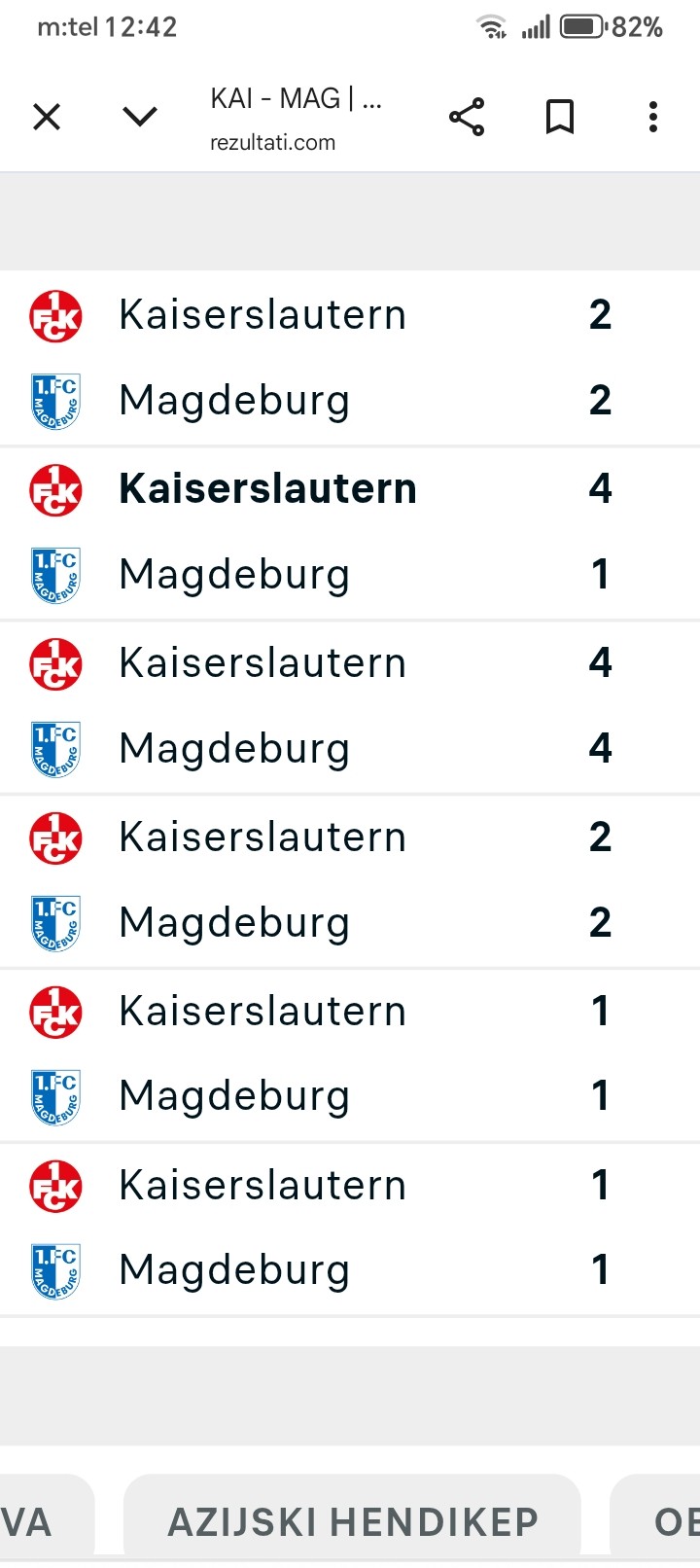Switch to the AZIJSKI HENDIKEP tab
Screen dimensions: 700x1568
[x=352, y=1522]
